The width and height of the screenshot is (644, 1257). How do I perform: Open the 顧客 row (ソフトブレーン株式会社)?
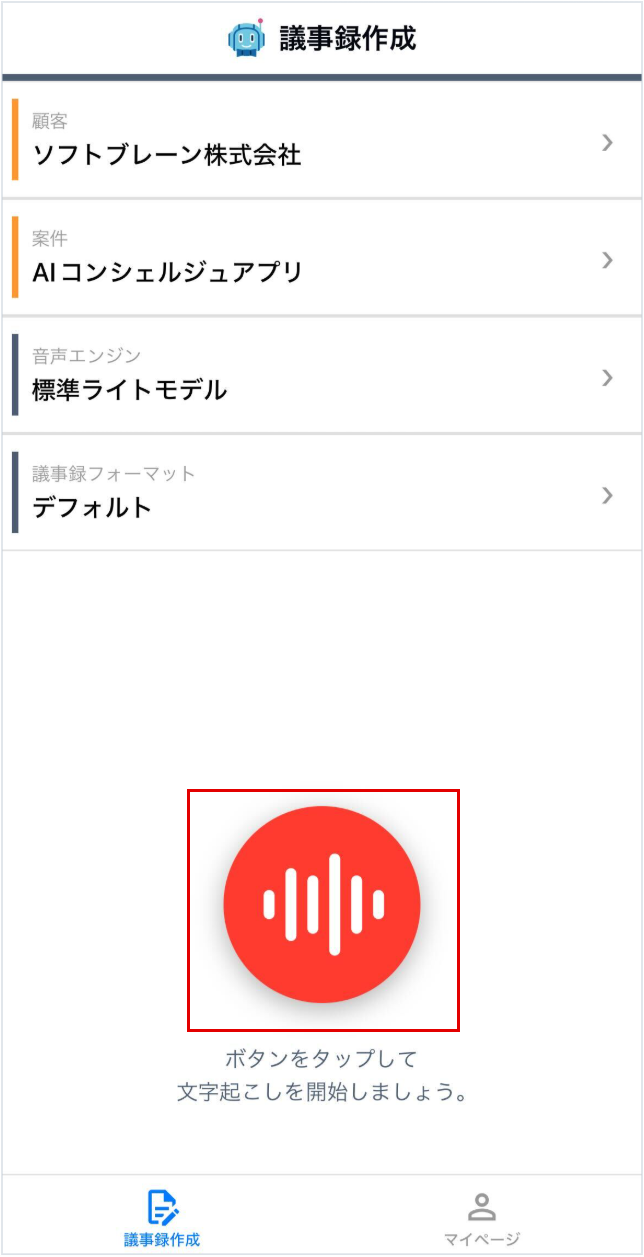(x=320, y=141)
